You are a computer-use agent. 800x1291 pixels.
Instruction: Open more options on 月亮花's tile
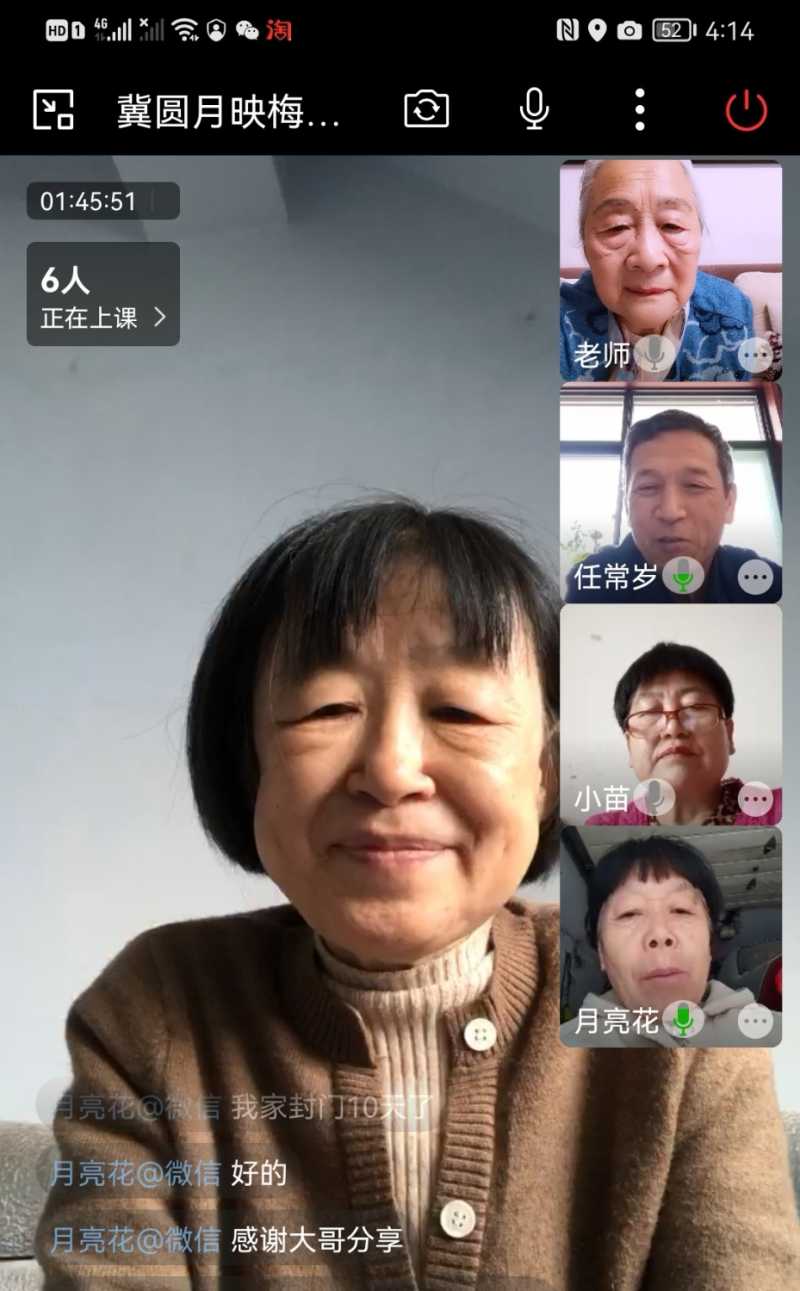pos(756,1021)
